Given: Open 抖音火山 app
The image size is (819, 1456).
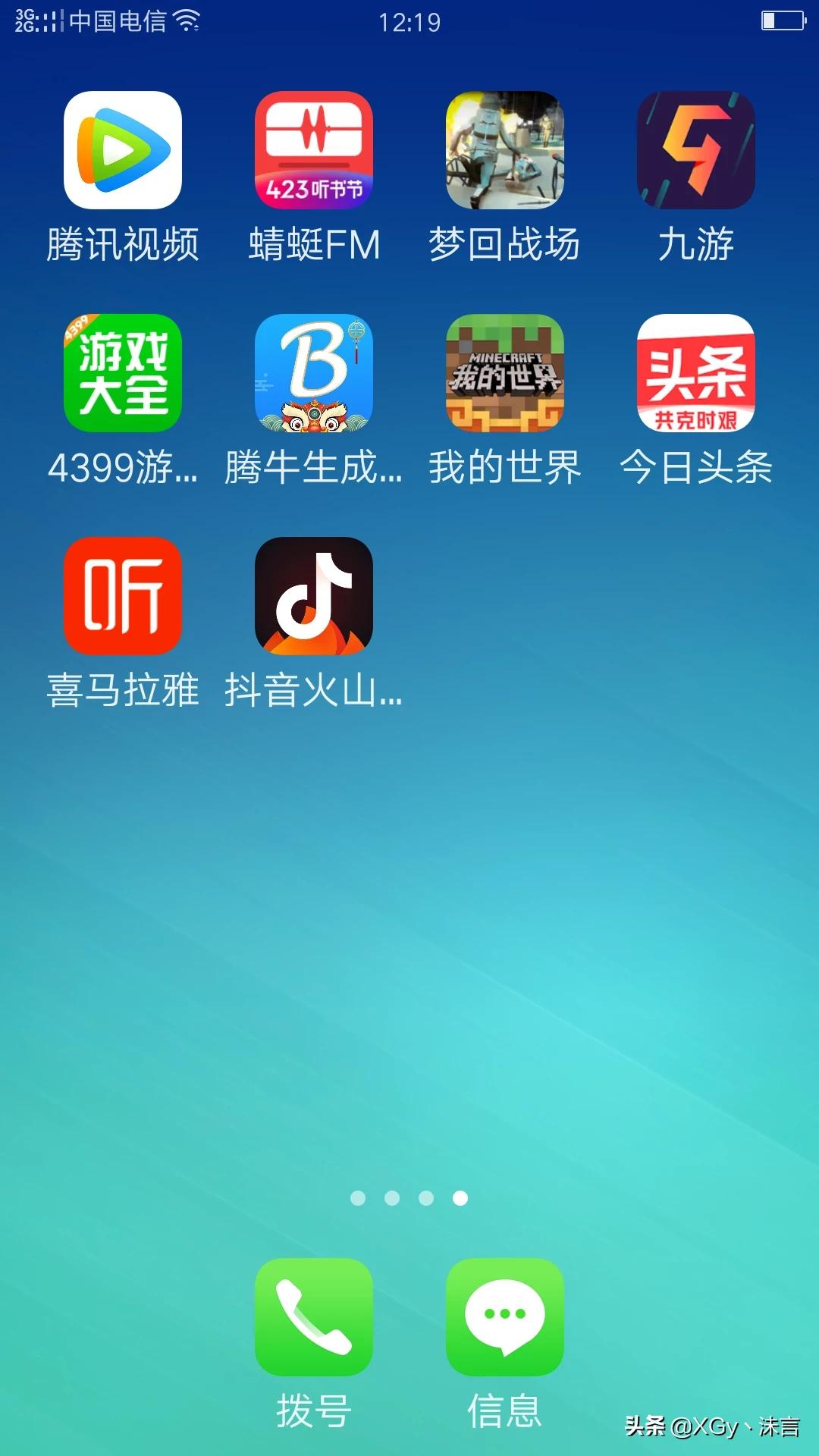Looking at the screenshot, I should pyautogui.click(x=314, y=596).
